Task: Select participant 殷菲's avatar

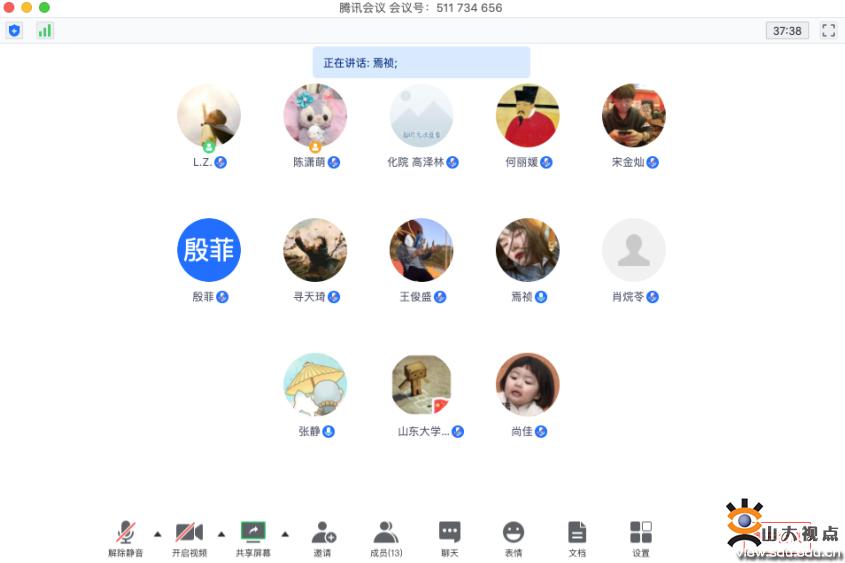Action: point(209,250)
